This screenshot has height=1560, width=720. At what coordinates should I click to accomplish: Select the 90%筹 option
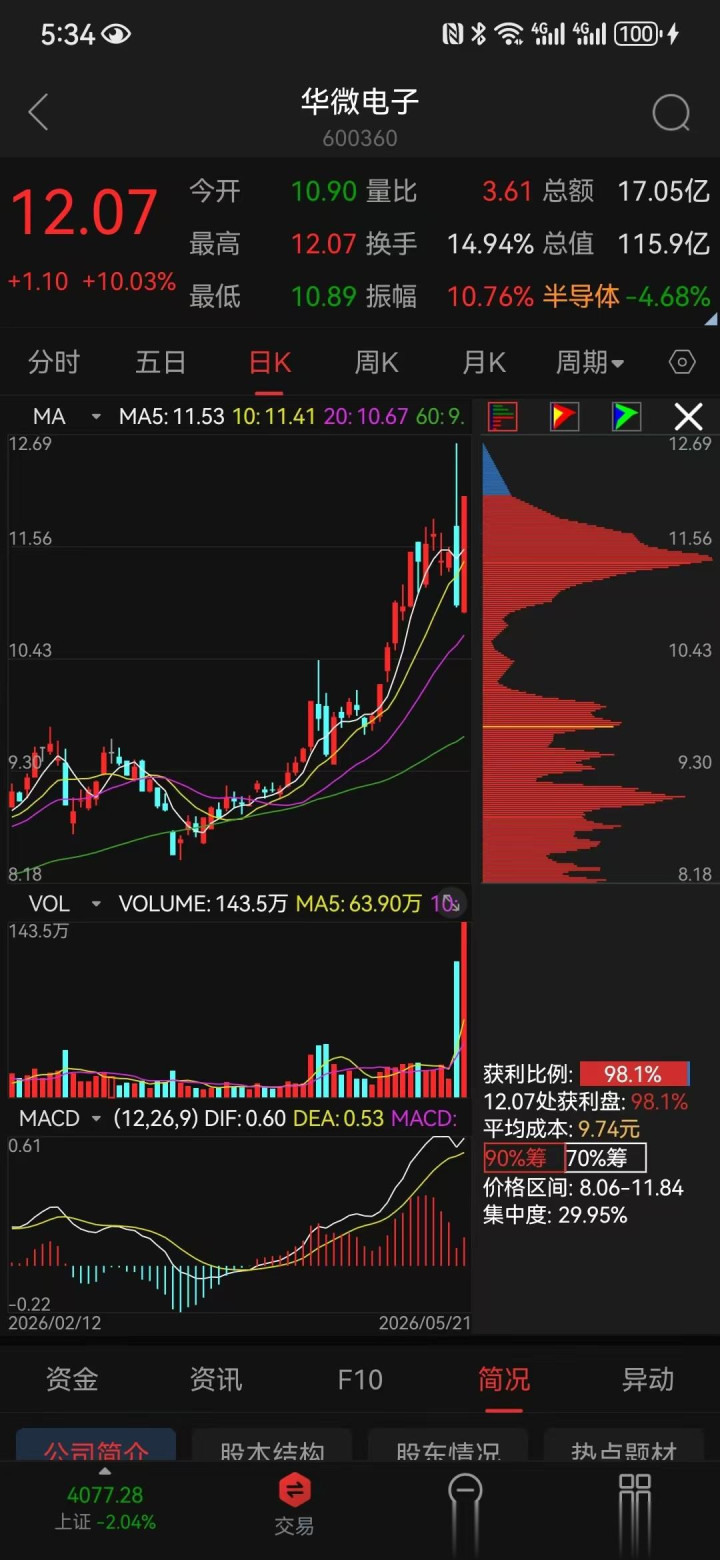524,1158
